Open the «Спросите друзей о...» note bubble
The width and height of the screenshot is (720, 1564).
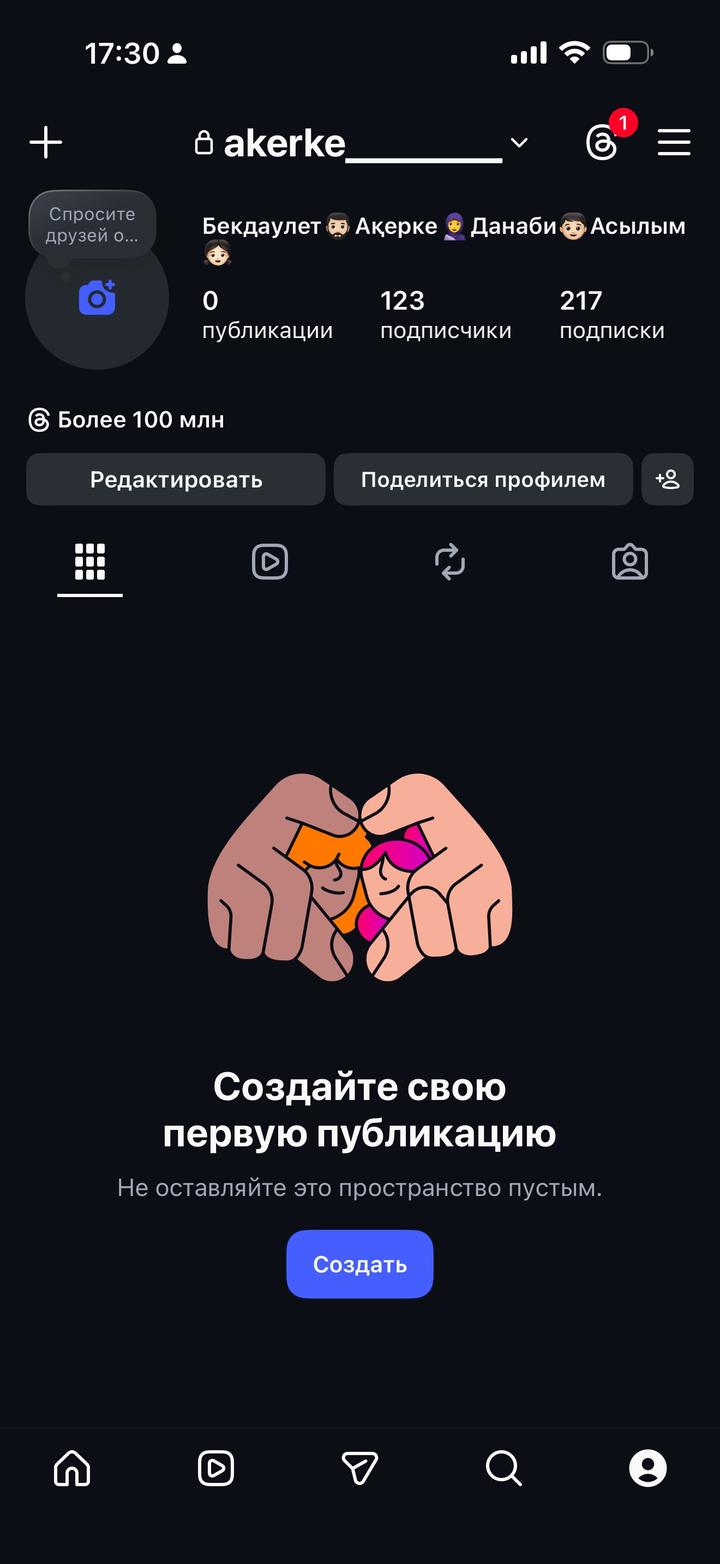click(92, 225)
